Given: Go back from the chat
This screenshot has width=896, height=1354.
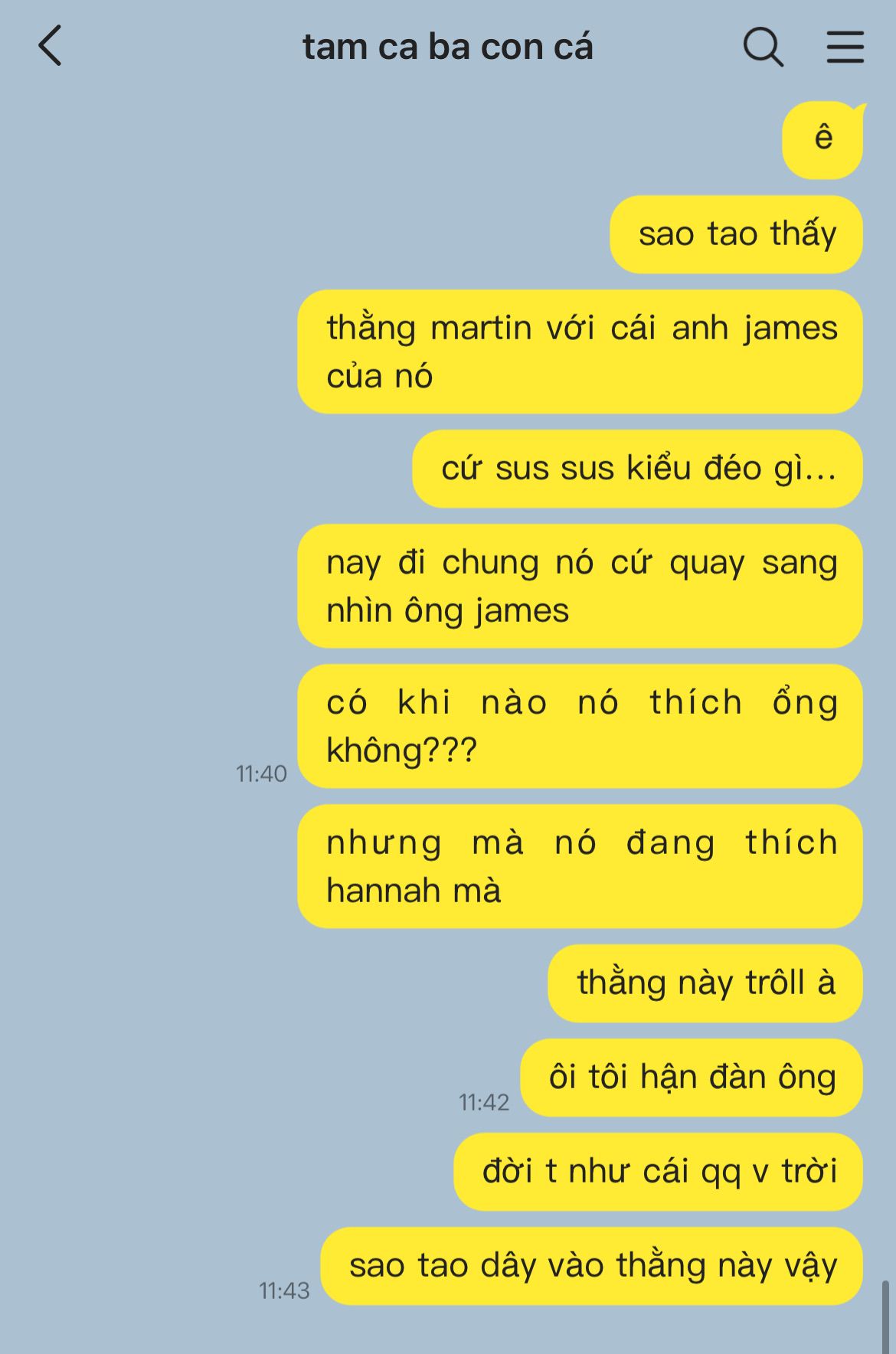Looking at the screenshot, I should coord(51,46).
